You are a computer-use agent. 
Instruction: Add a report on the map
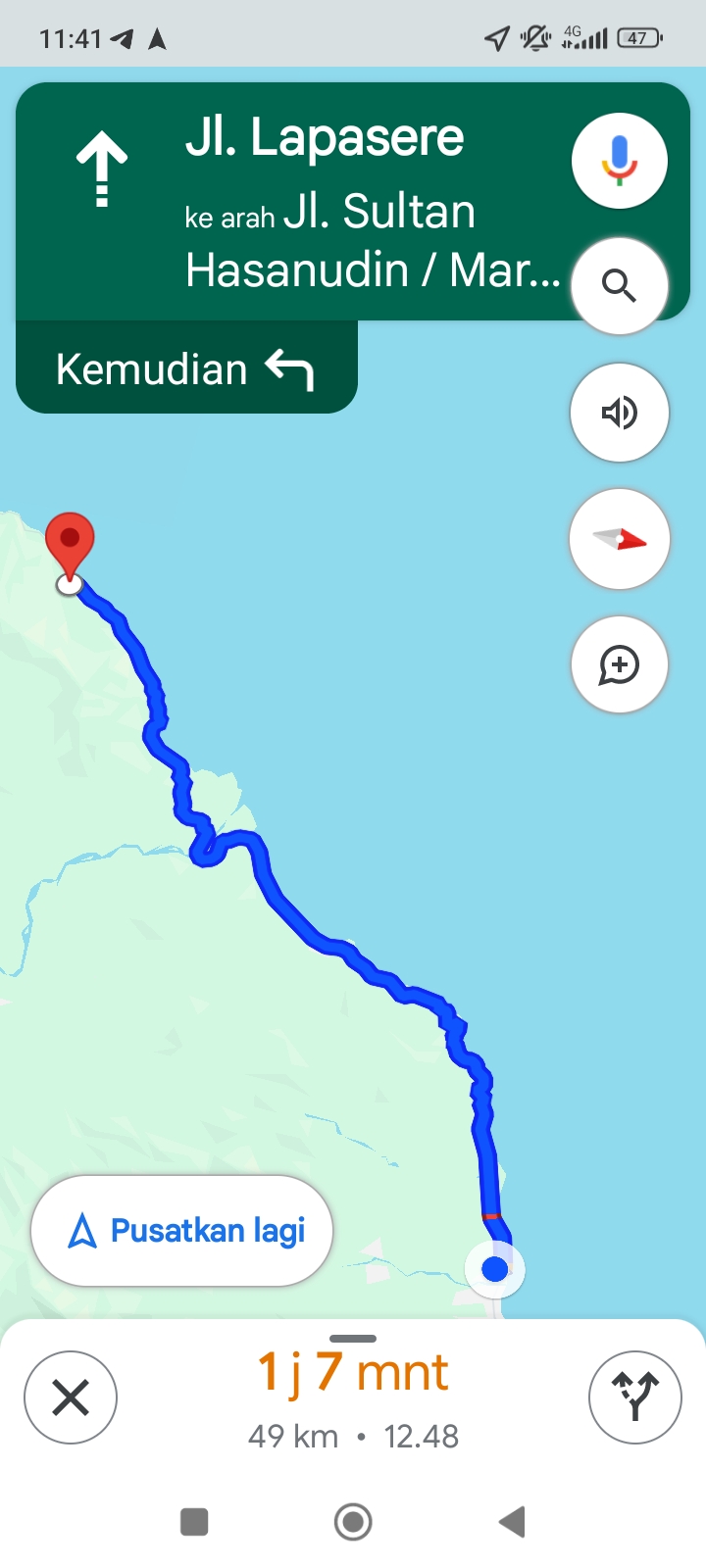click(620, 664)
